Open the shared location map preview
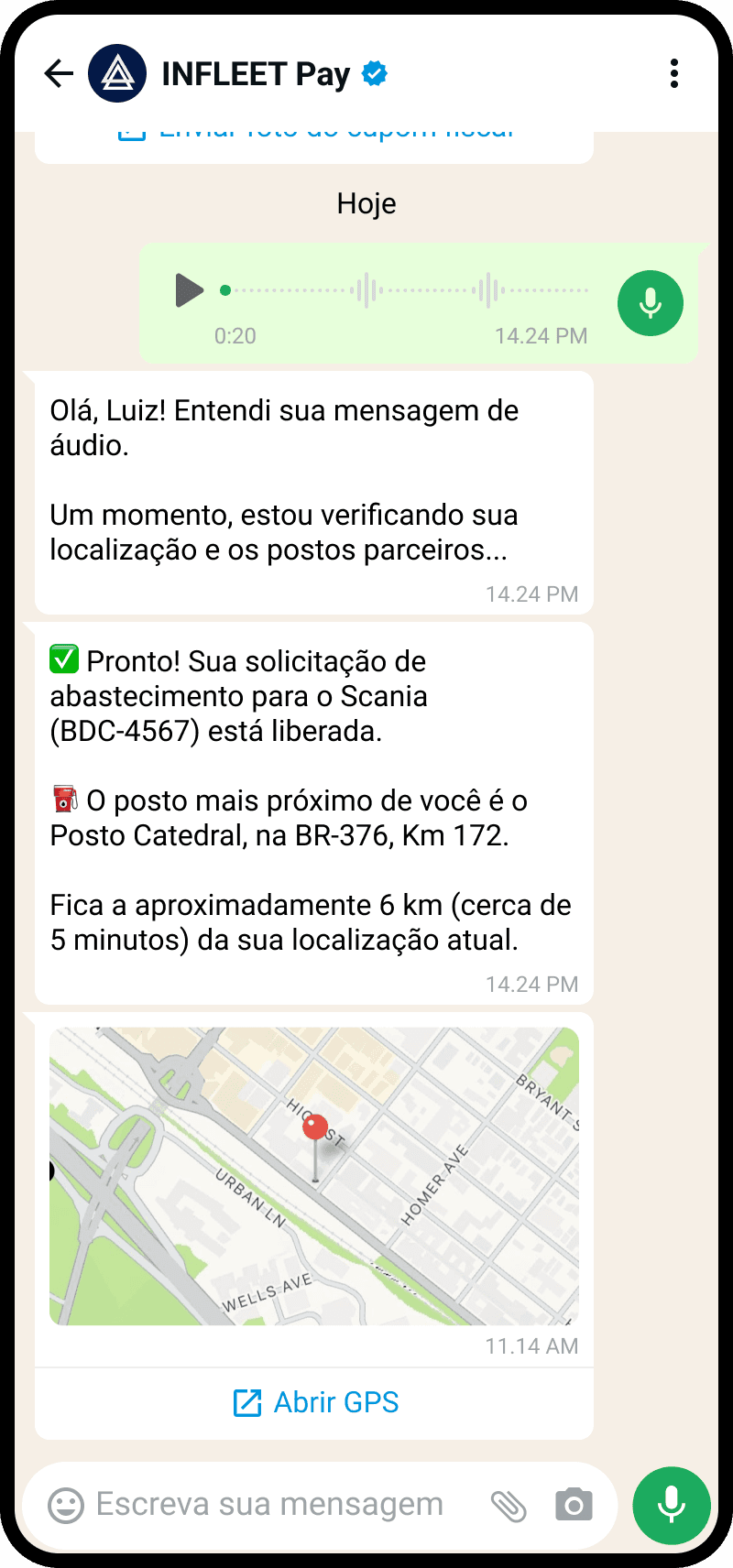 click(x=314, y=1176)
